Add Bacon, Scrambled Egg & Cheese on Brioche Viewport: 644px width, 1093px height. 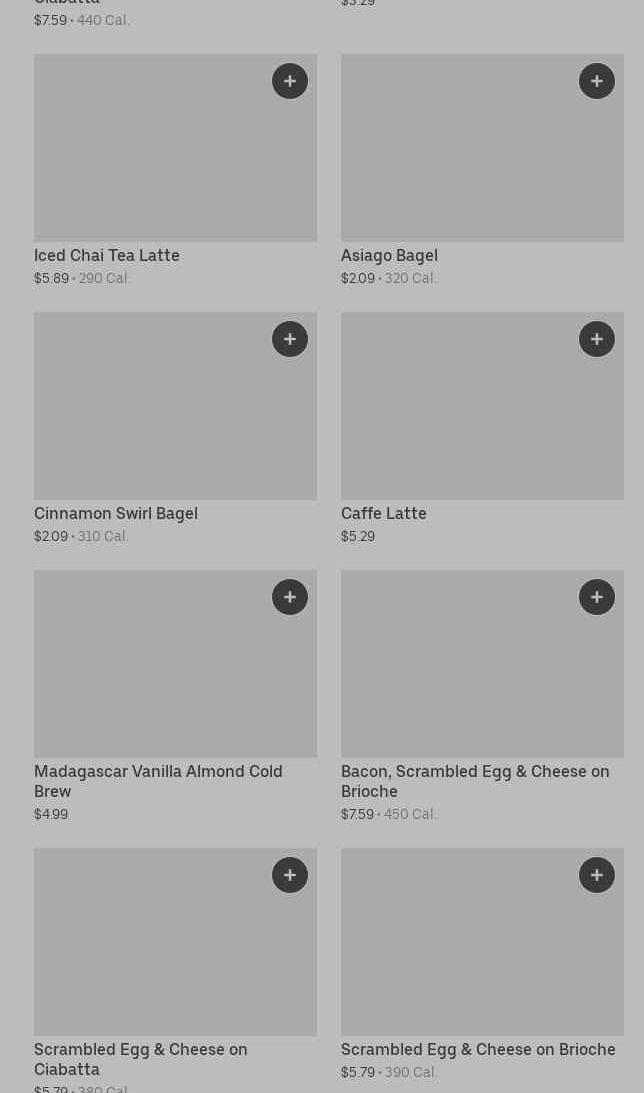click(x=597, y=597)
